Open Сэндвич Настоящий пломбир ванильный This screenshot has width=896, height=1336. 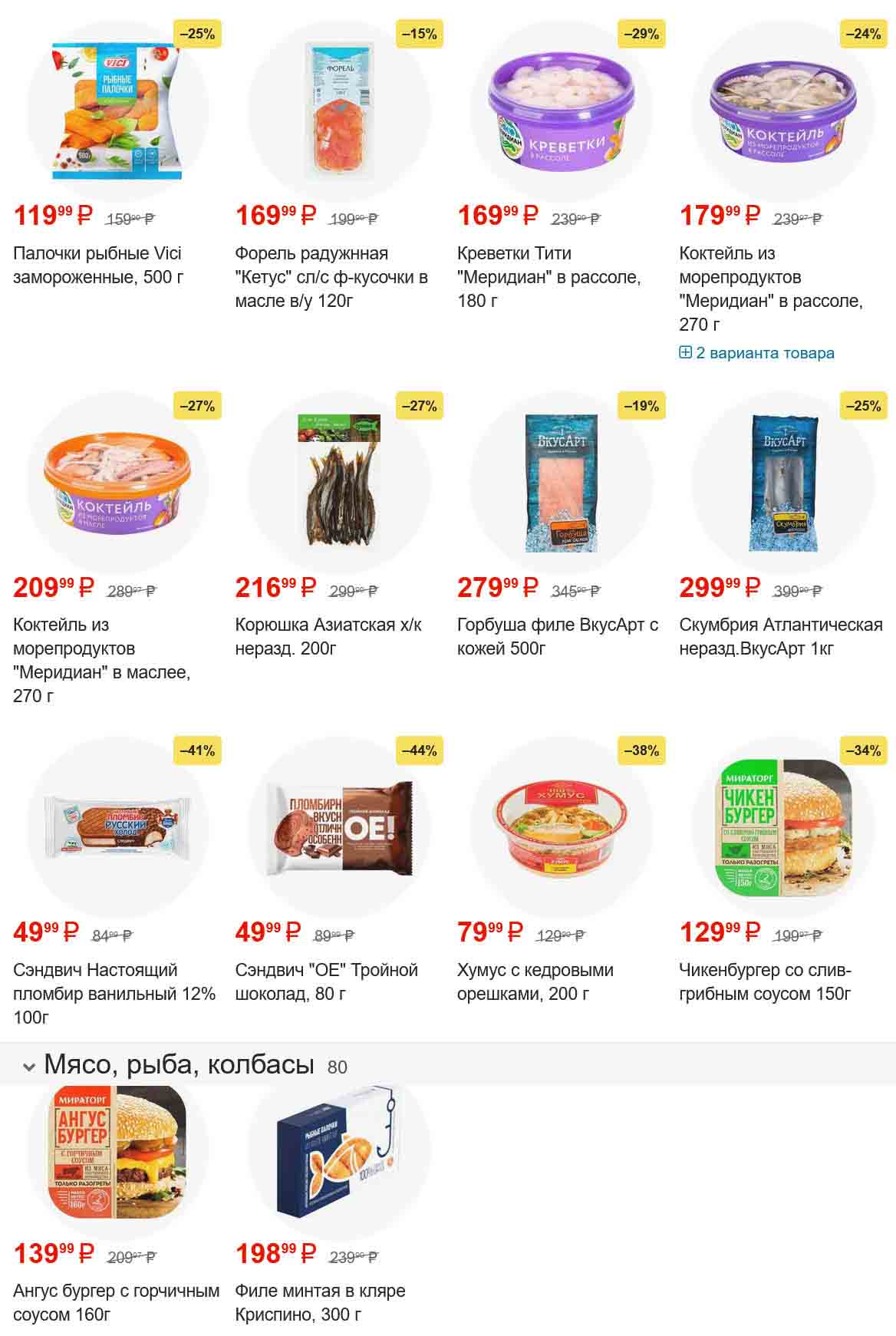[114, 993]
